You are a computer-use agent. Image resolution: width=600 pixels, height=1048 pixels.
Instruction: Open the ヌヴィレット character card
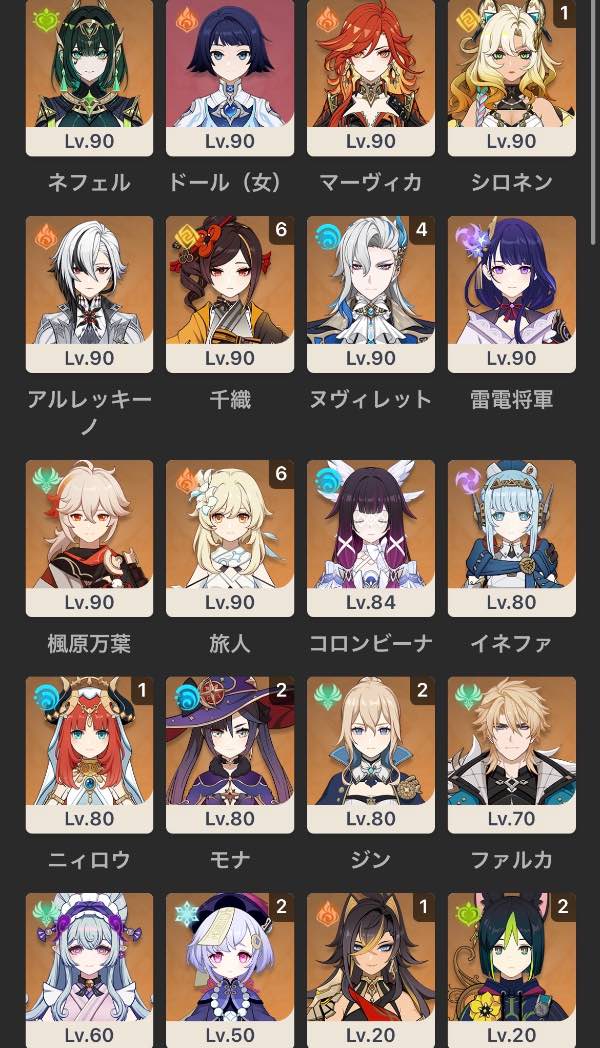click(371, 290)
